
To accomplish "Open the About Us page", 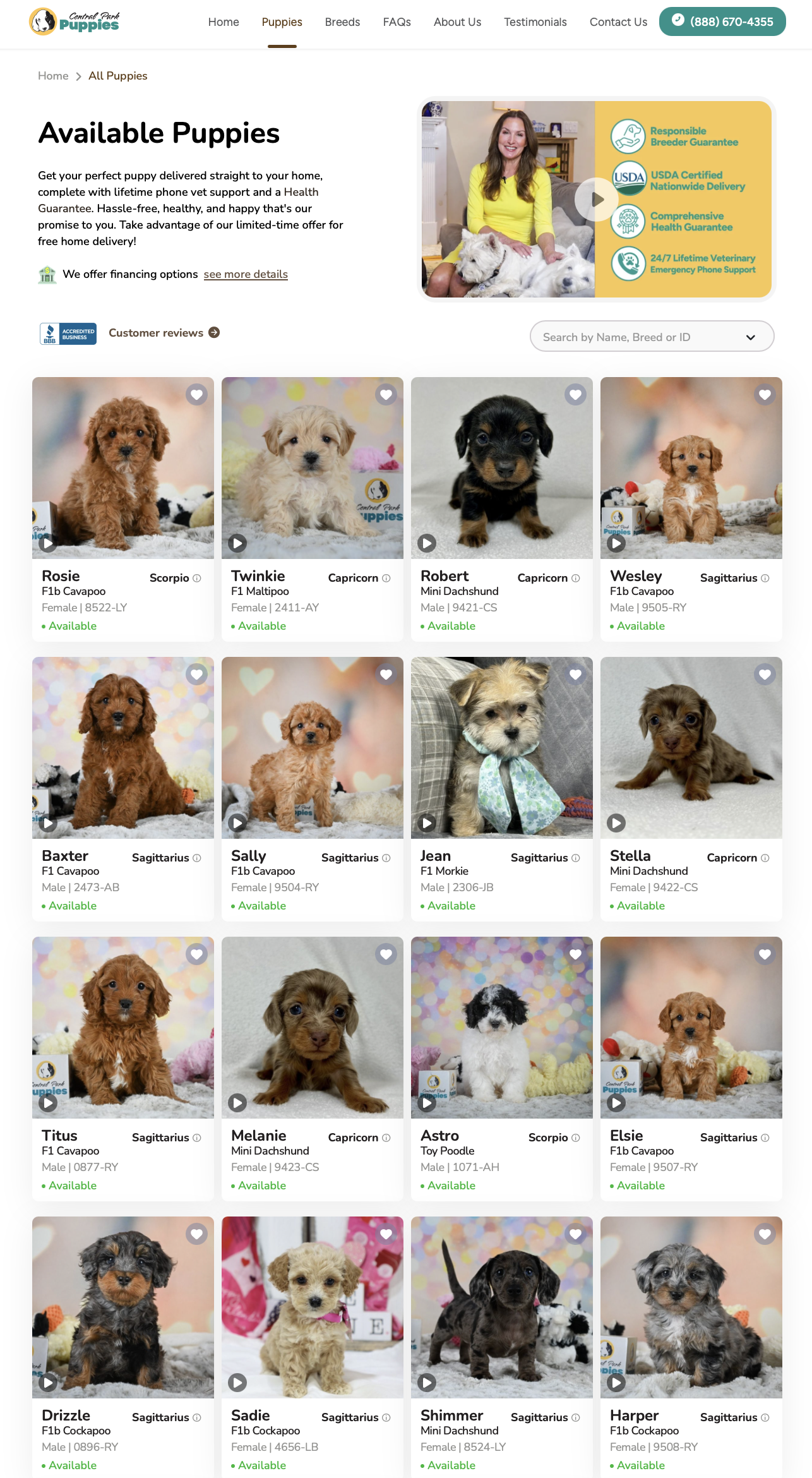I will click(457, 22).
